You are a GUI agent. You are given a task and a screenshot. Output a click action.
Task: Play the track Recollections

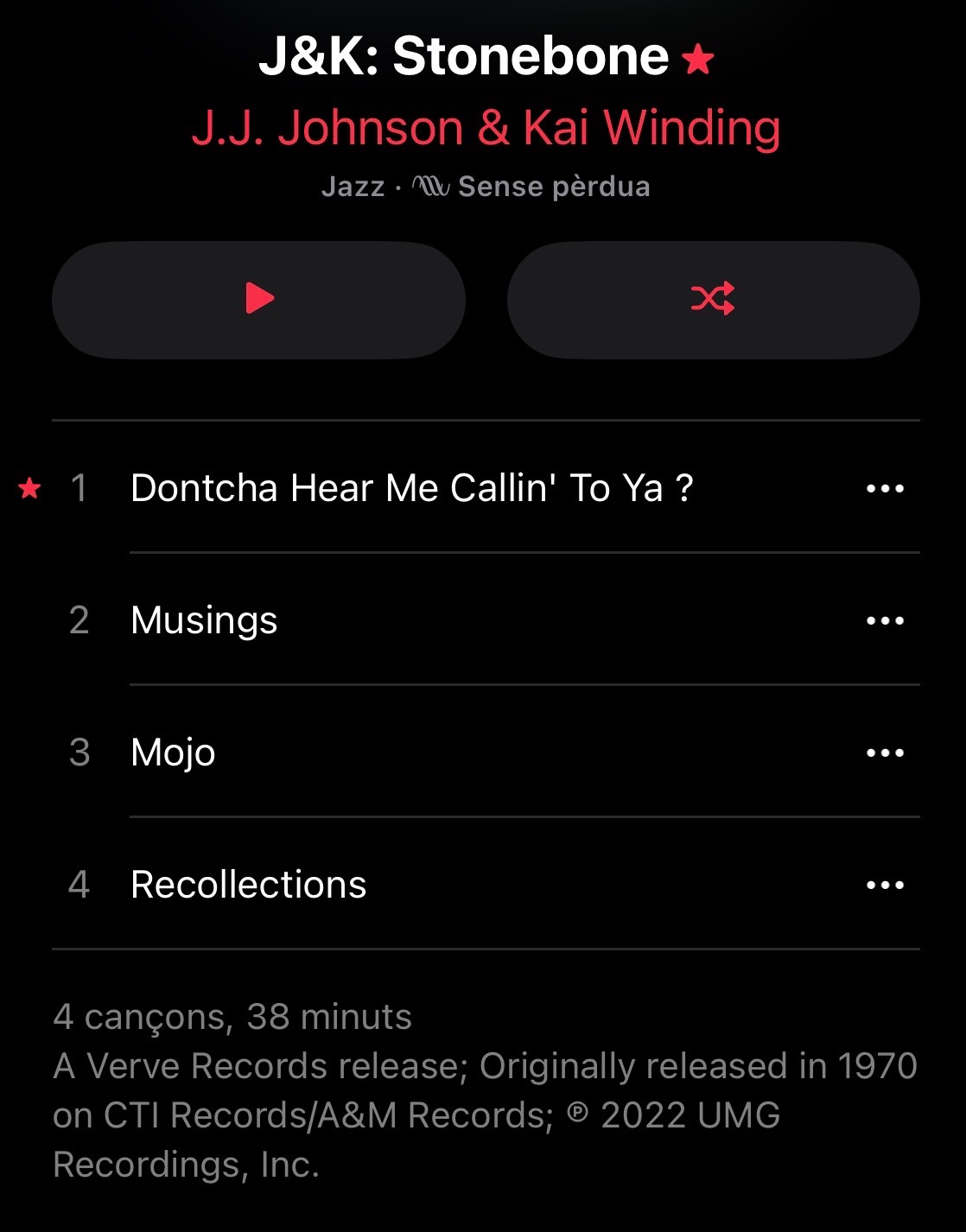point(248,885)
